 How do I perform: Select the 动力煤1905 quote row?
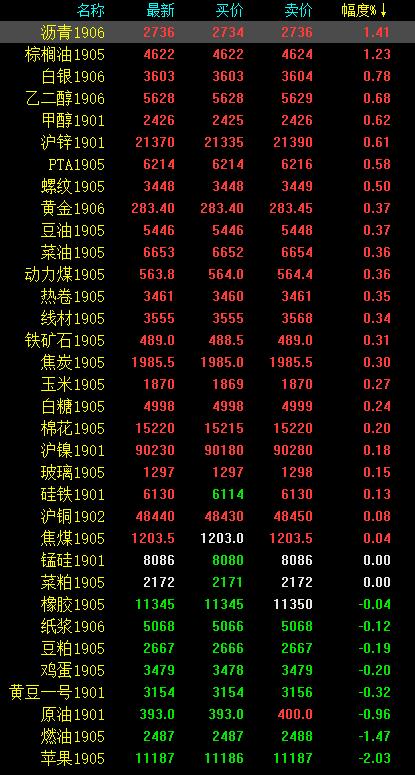[208, 274]
